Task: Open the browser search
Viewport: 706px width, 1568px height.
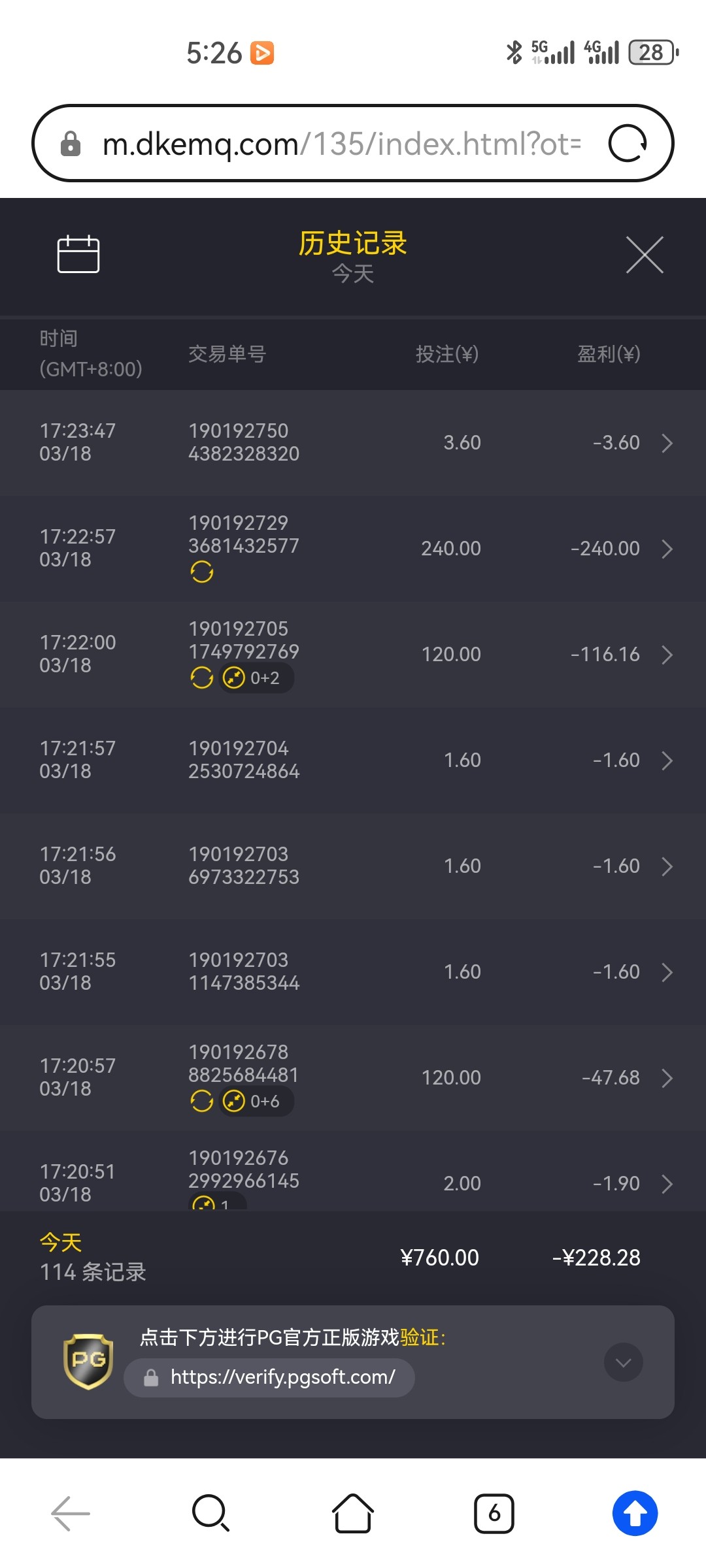Action: [x=210, y=1513]
